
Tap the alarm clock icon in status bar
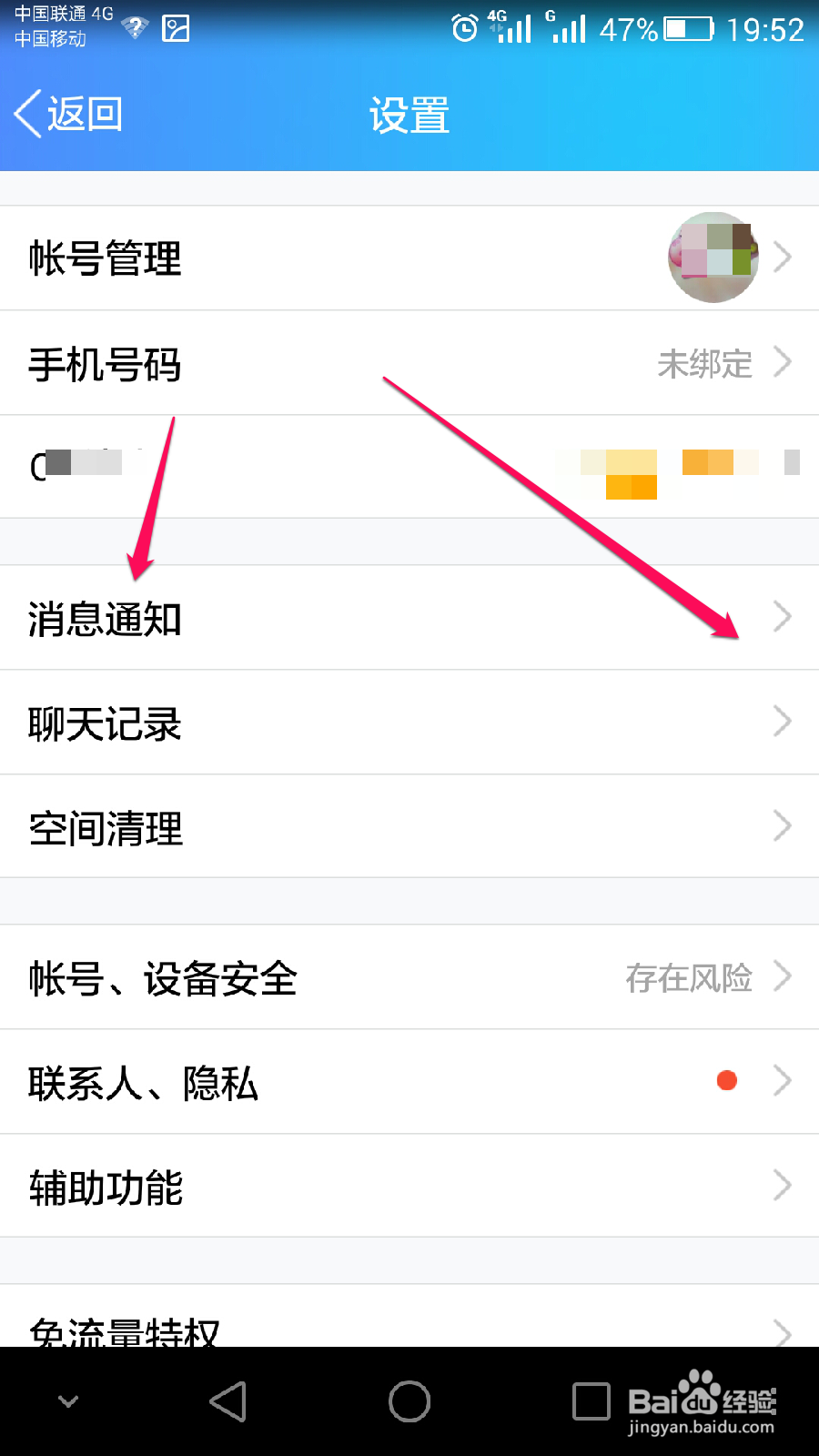465,27
